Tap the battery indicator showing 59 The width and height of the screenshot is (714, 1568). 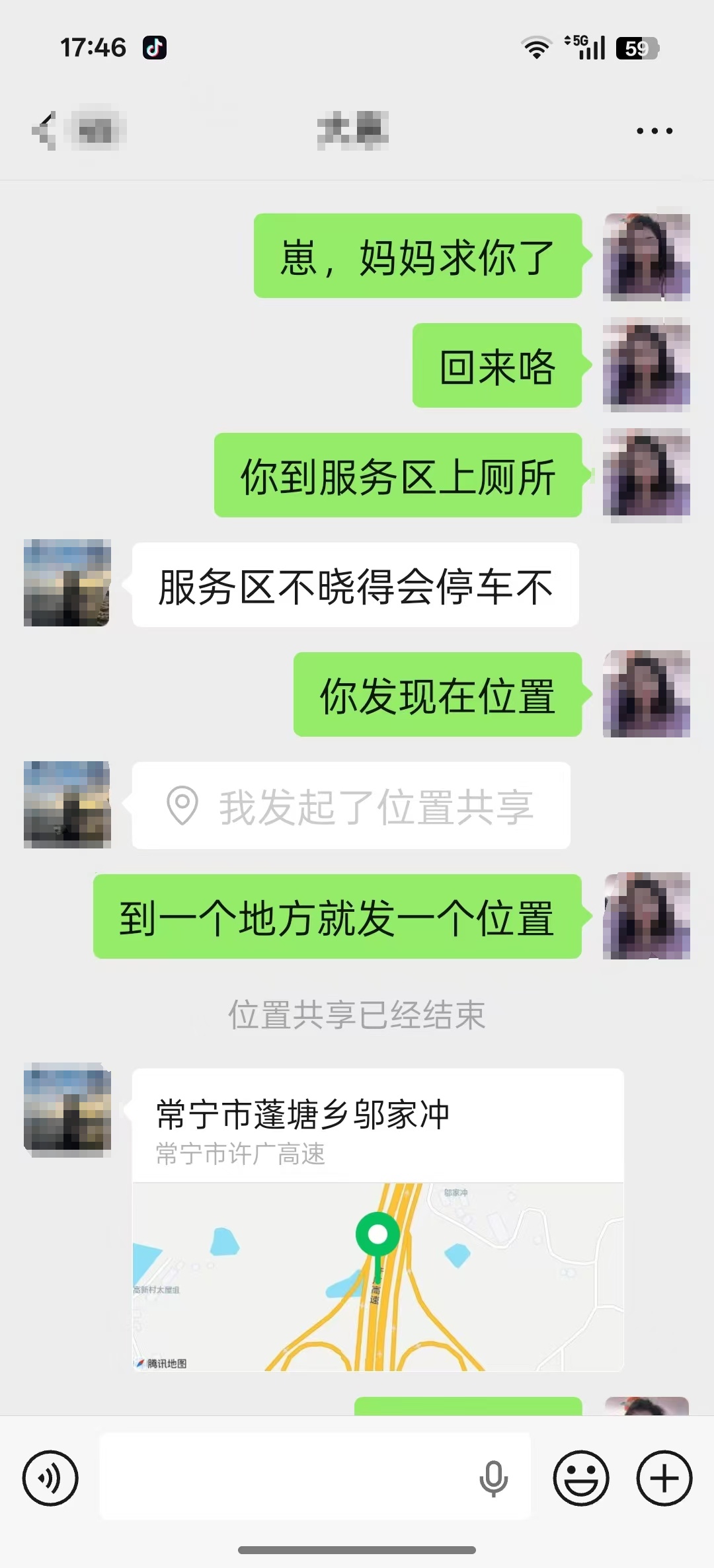point(635,46)
